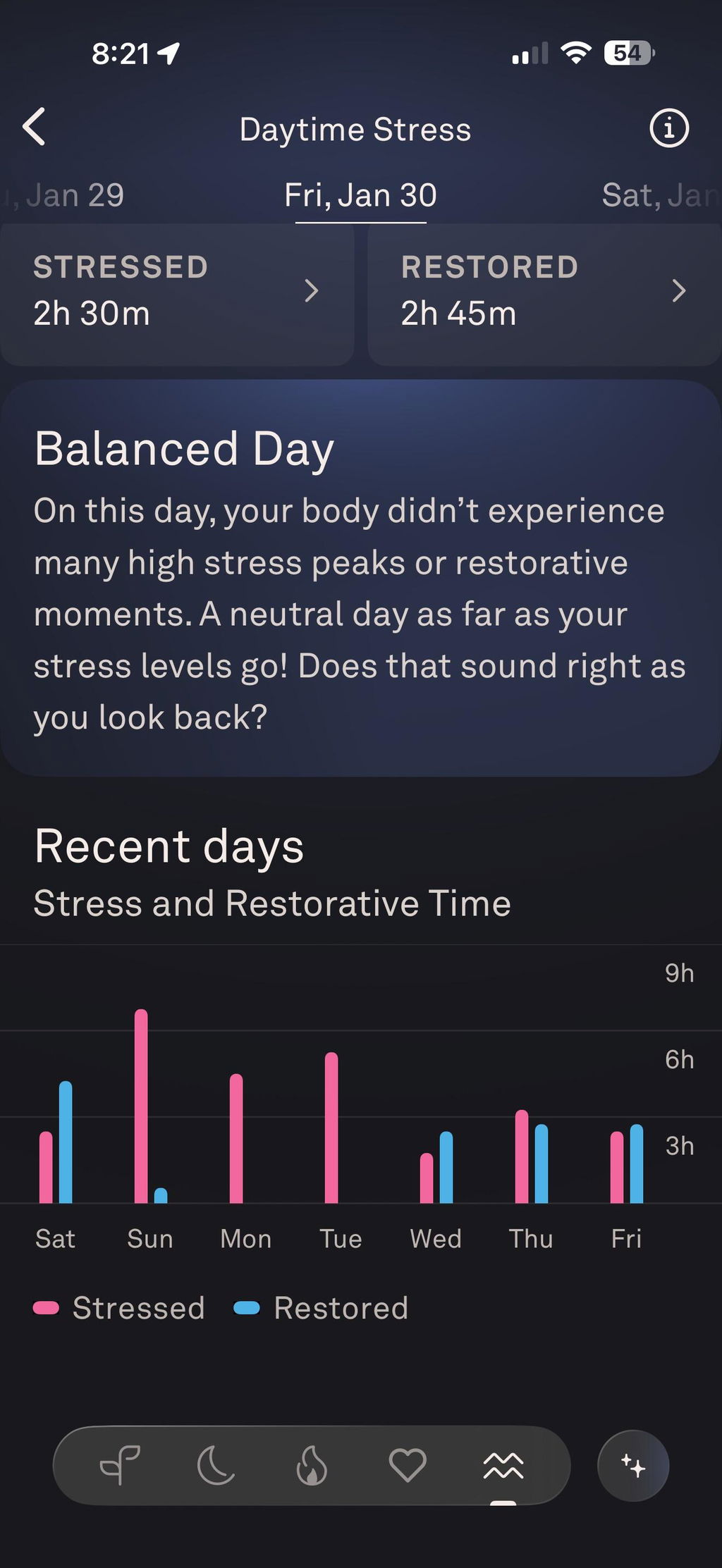Switch to the heart health tab
The height and width of the screenshot is (1568, 722).
pos(408,1465)
